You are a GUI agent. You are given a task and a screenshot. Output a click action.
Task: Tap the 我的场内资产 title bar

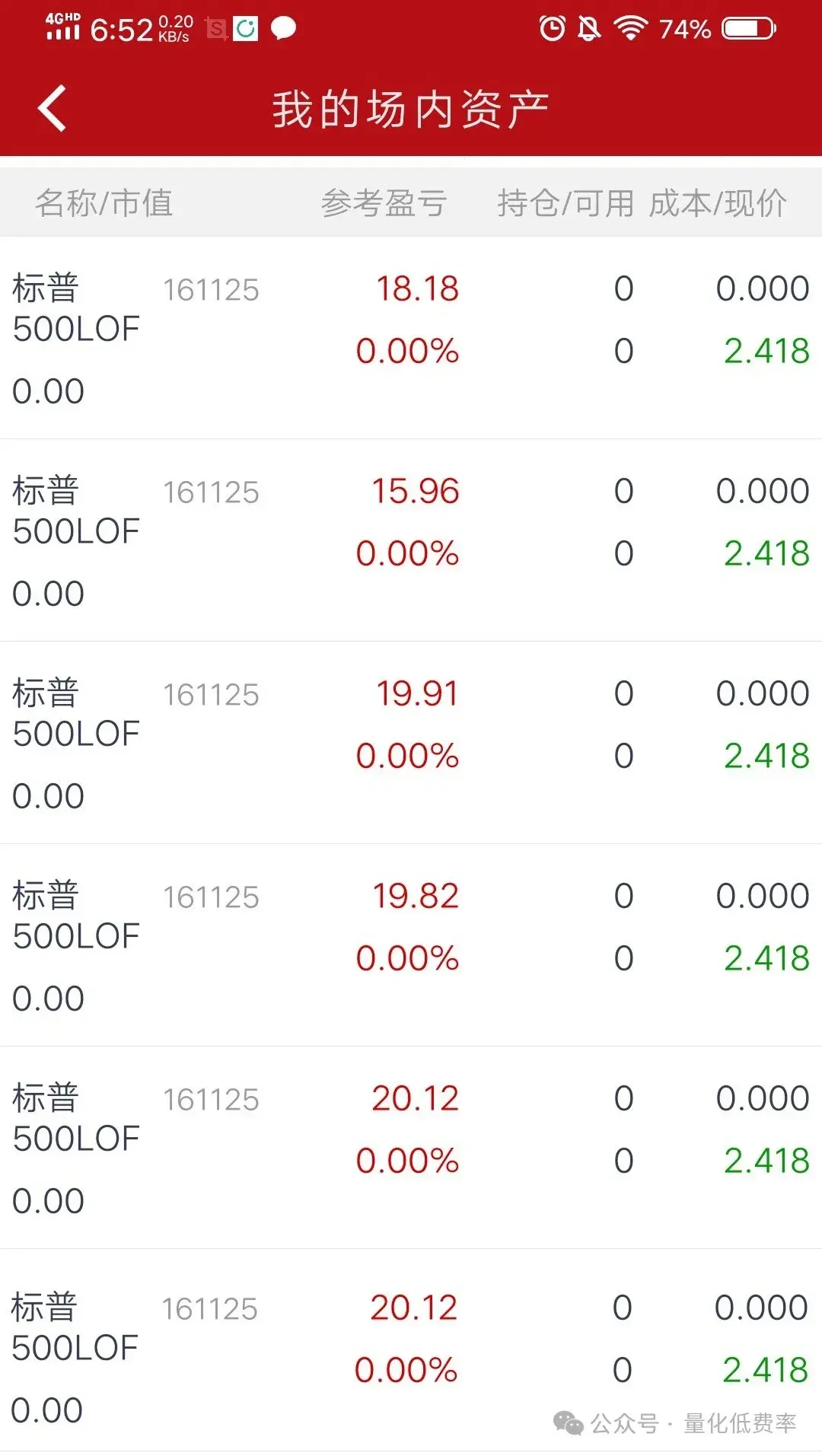point(411,107)
